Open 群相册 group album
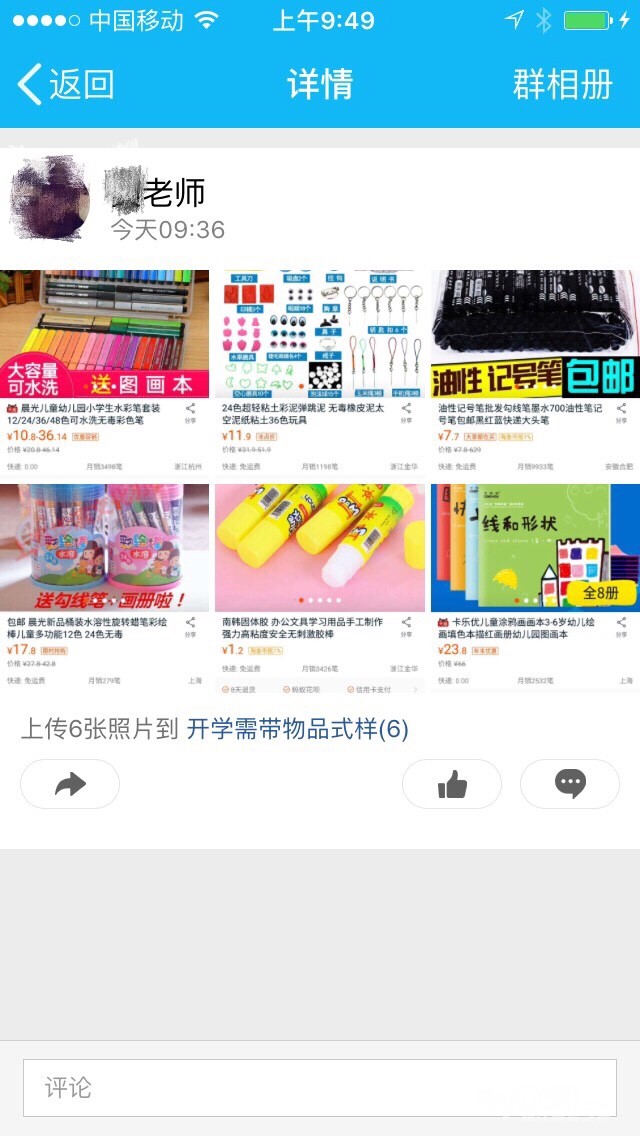 pyautogui.click(x=562, y=84)
